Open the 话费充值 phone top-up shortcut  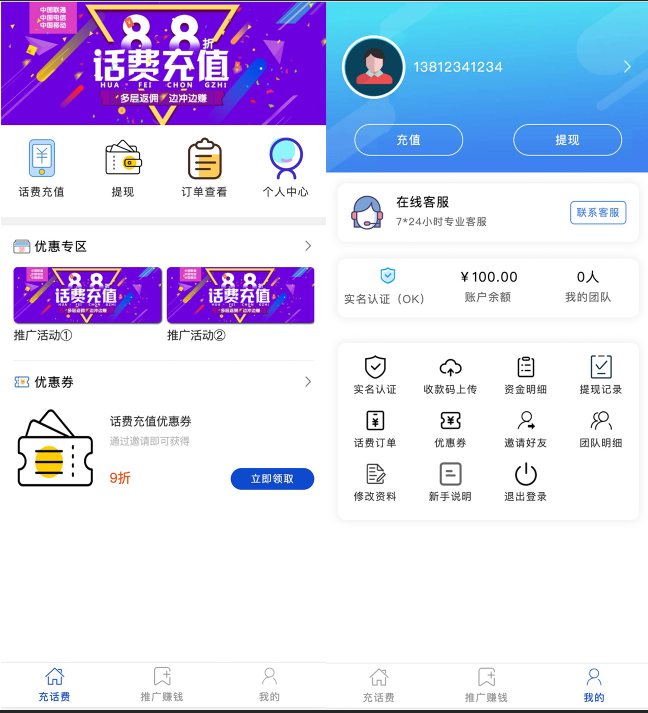[41, 168]
